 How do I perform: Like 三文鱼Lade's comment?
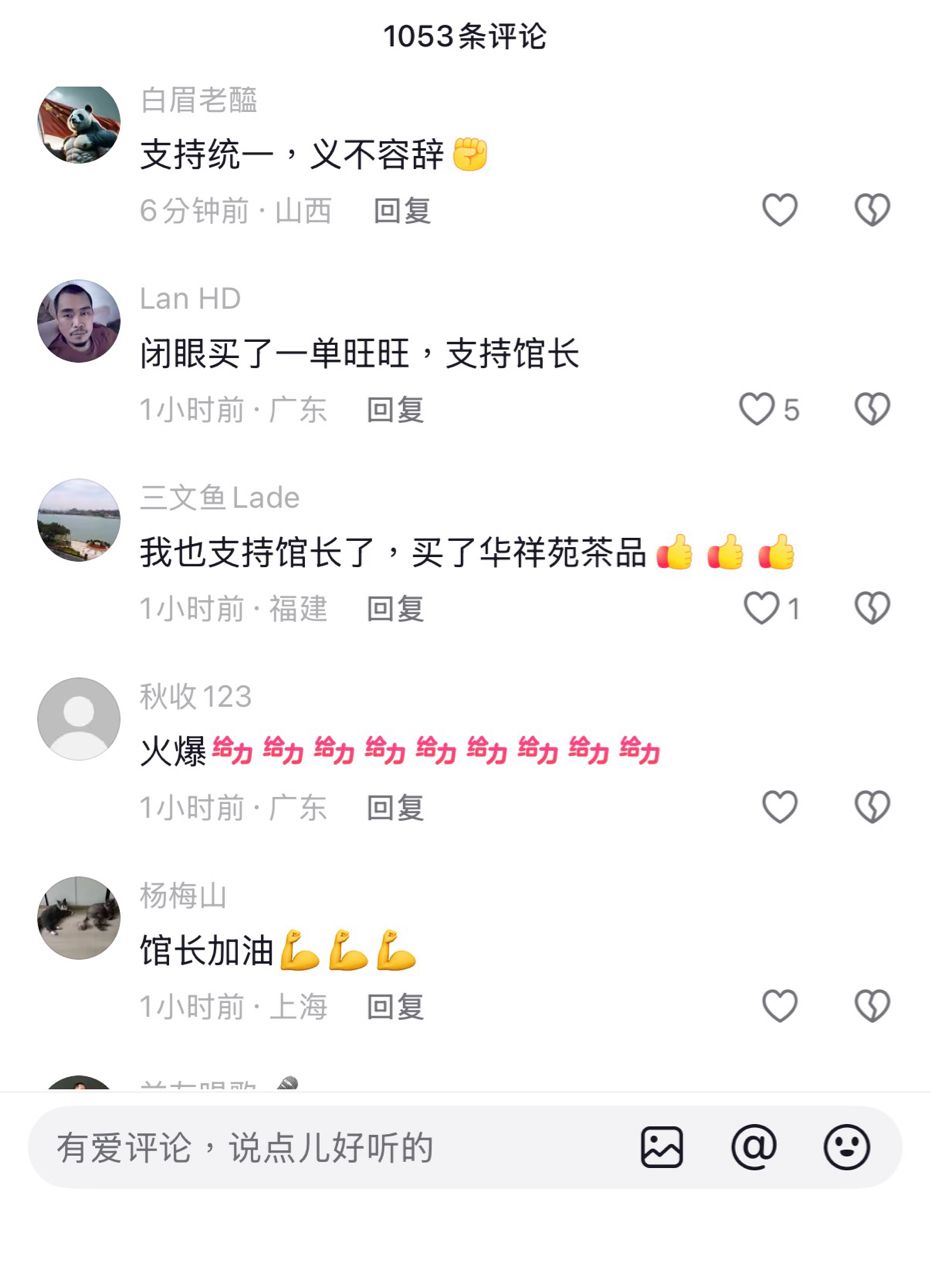point(762,608)
